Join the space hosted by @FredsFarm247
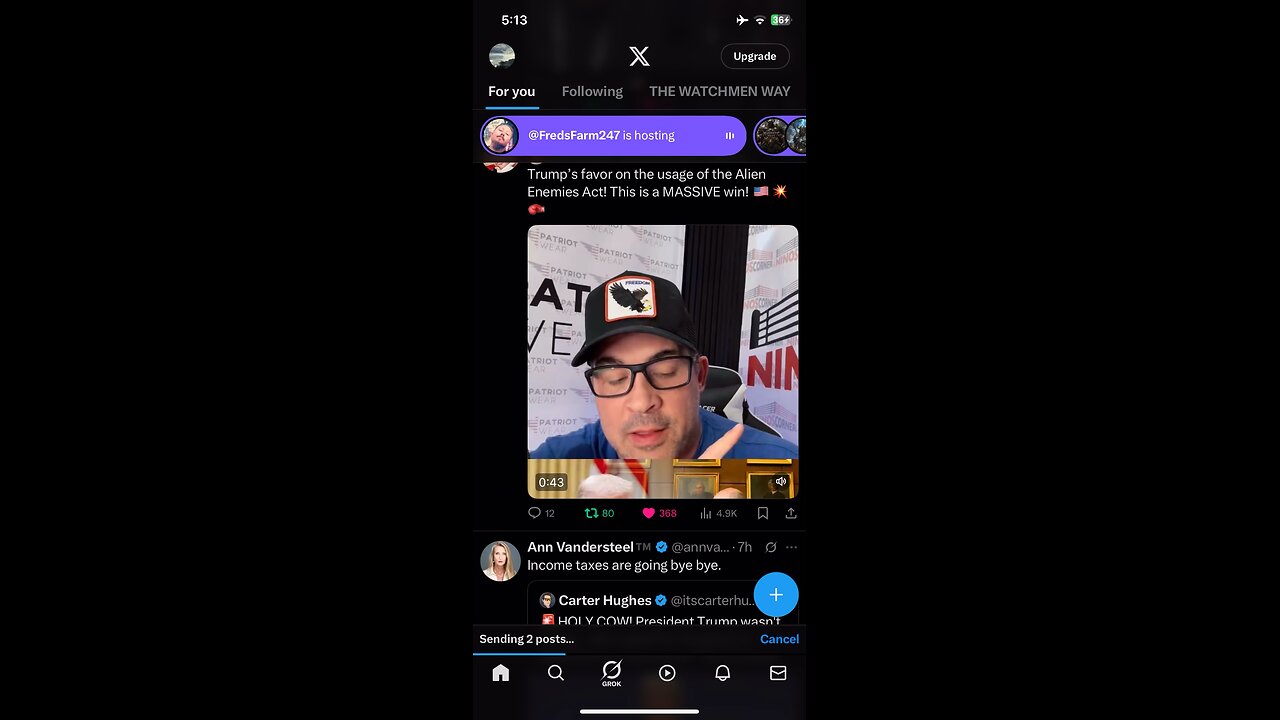 pos(612,136)
